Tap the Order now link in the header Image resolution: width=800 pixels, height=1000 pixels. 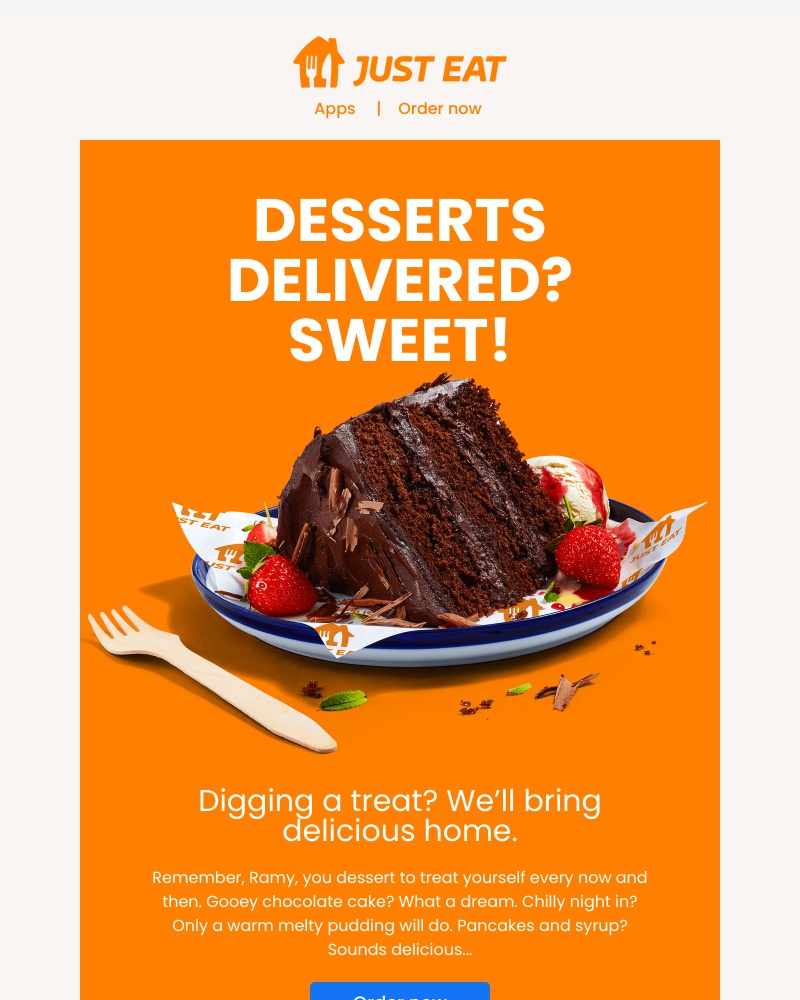[439, 109]
